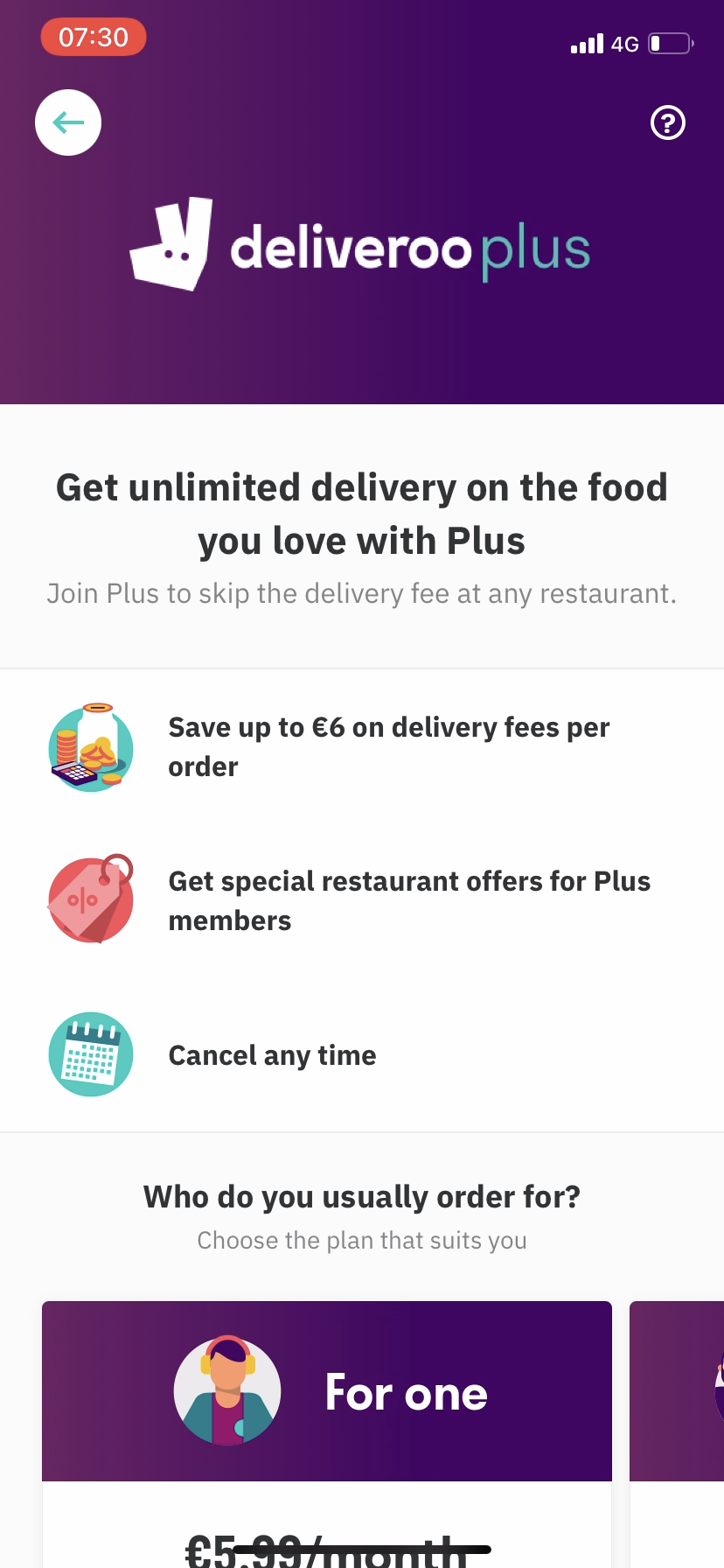Viewport: 724px width, 1568px height.
Task: Click the person avatar on the For one card
Action: [226, 1390]
